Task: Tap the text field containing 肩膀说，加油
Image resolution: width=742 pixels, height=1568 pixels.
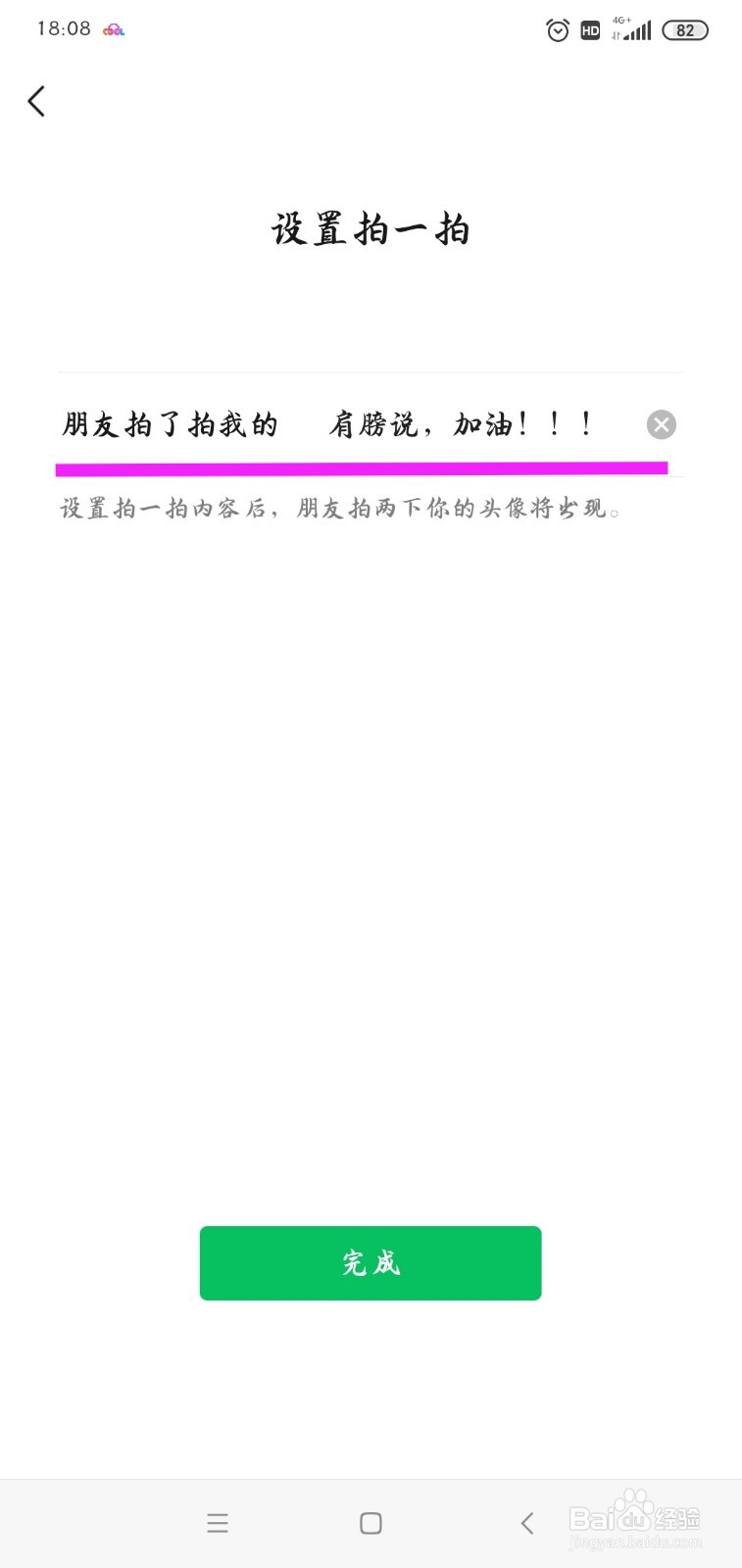Action: tap(461, 423)
